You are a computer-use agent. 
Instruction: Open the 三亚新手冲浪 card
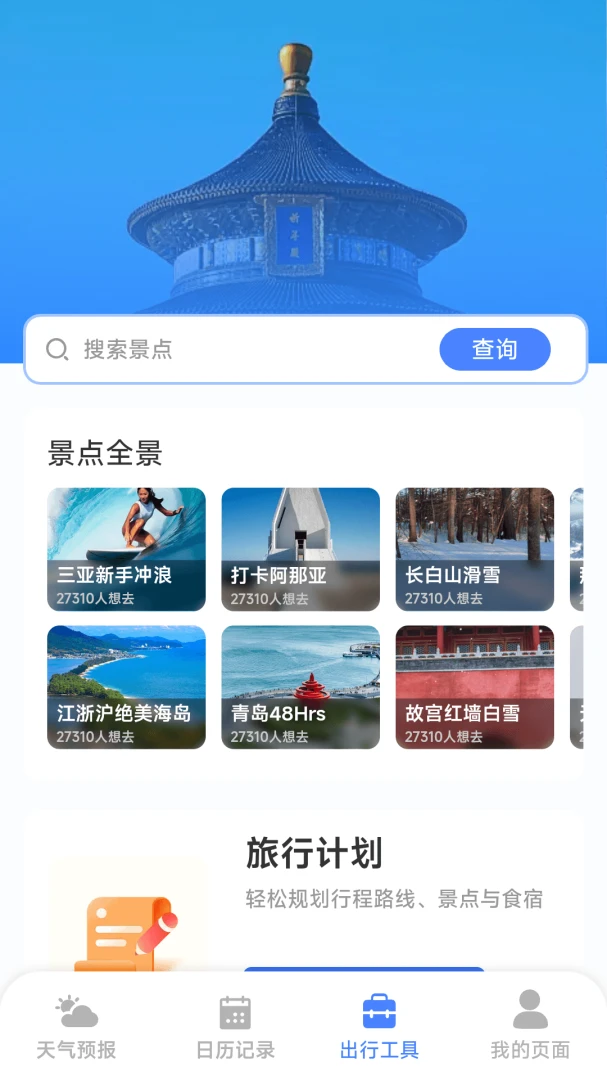pos(126,549)
